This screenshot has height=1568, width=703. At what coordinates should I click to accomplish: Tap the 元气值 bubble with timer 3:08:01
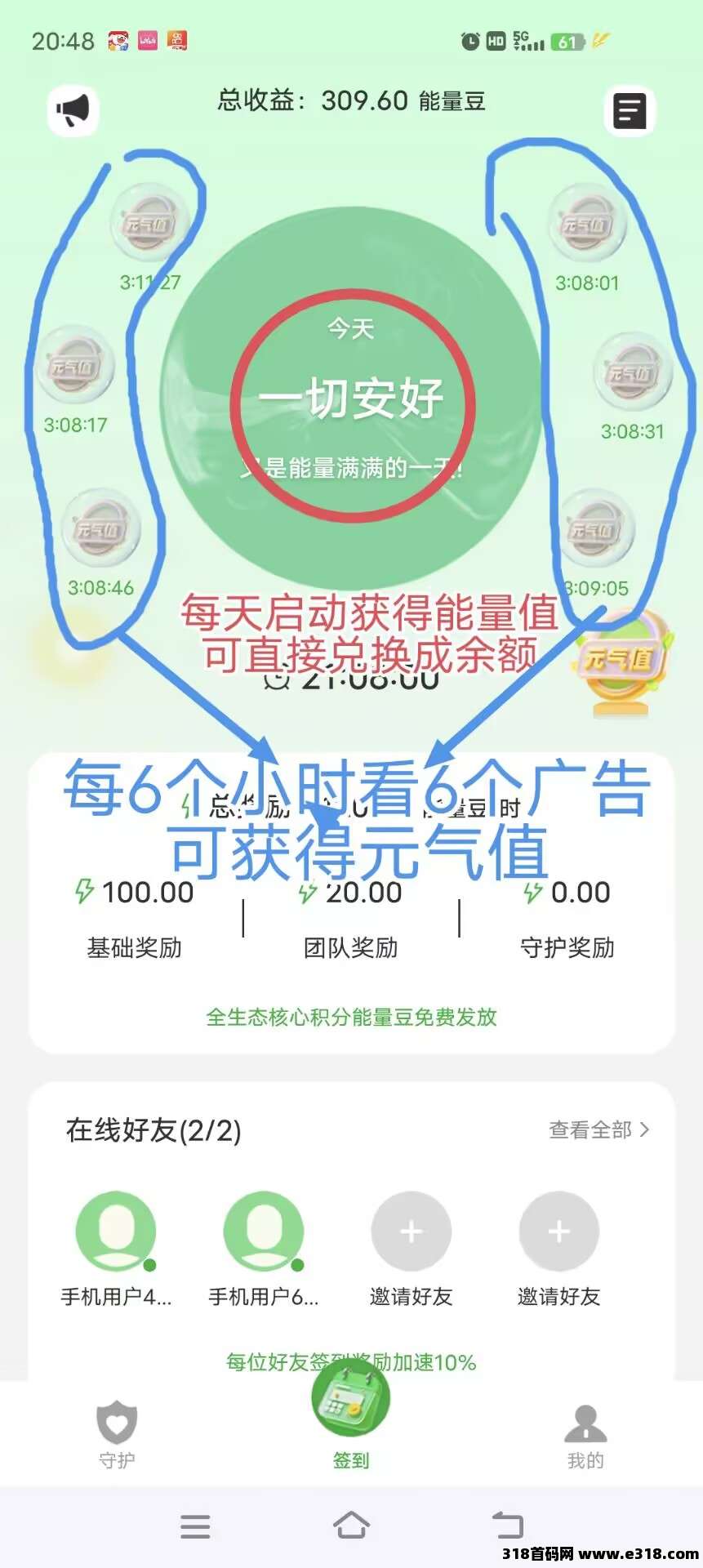587,224
